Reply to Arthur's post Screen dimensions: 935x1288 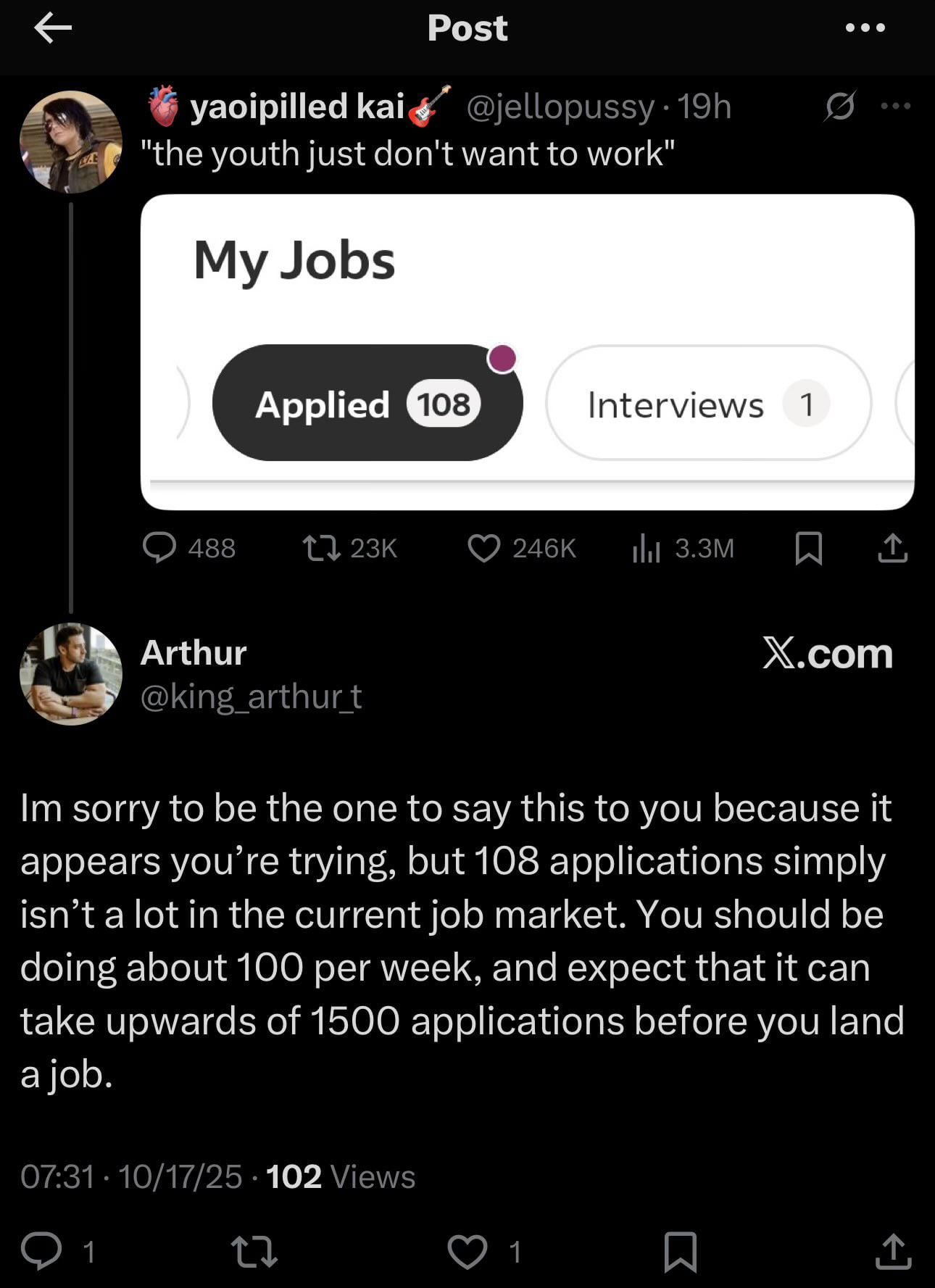click(x=41, y=1252)
